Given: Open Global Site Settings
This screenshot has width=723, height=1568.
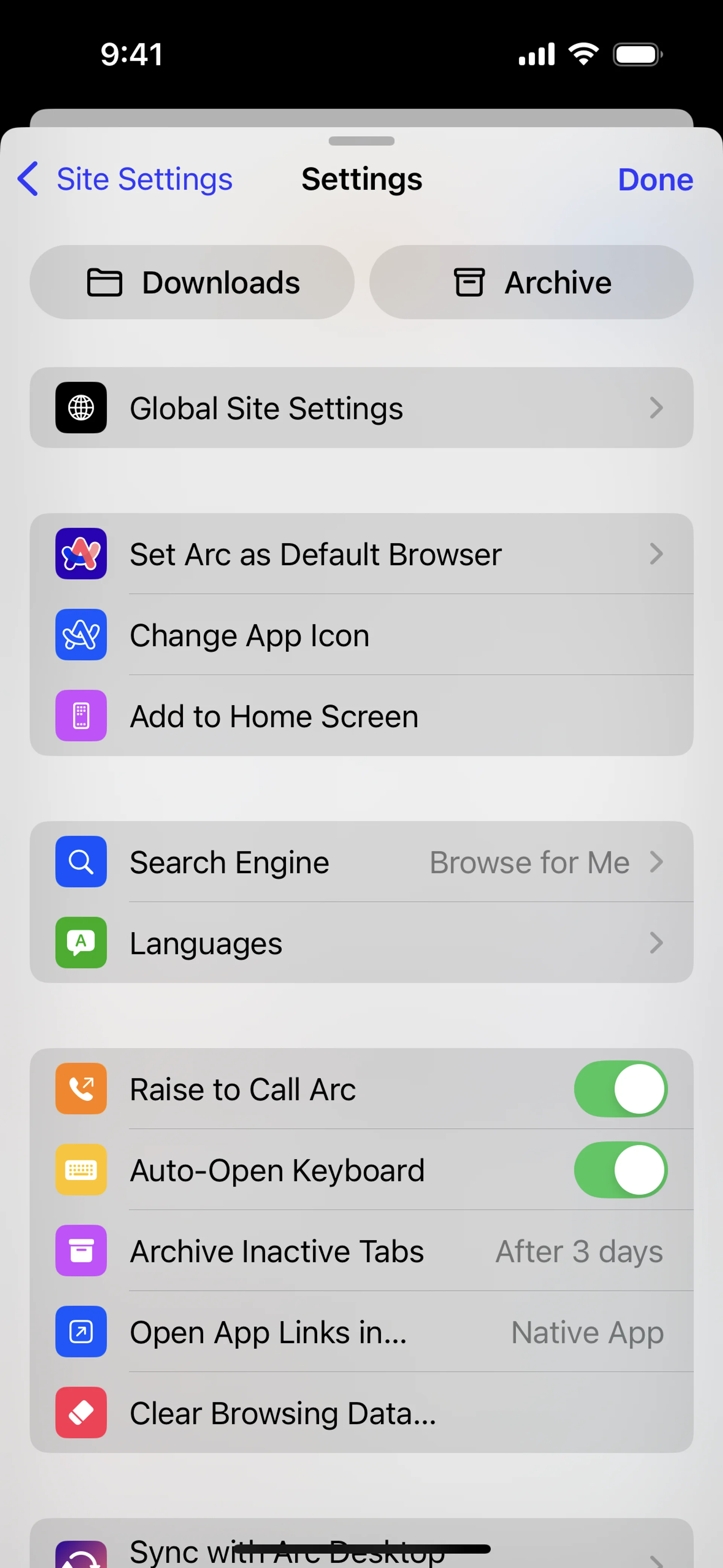Looking at the screenshot, I should point(361,408).
